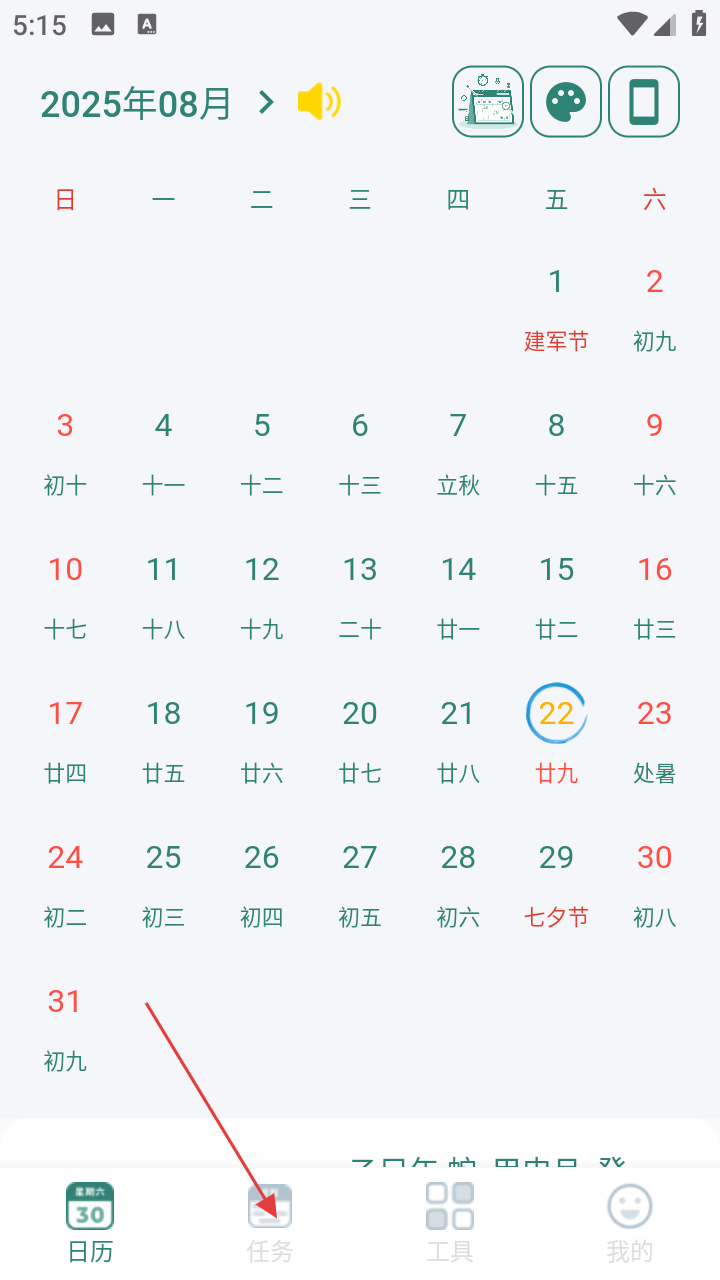Open the theme color palette
Image resolution: width=720 pixels, height=1280 pixels.
click(x=566, y=101)
